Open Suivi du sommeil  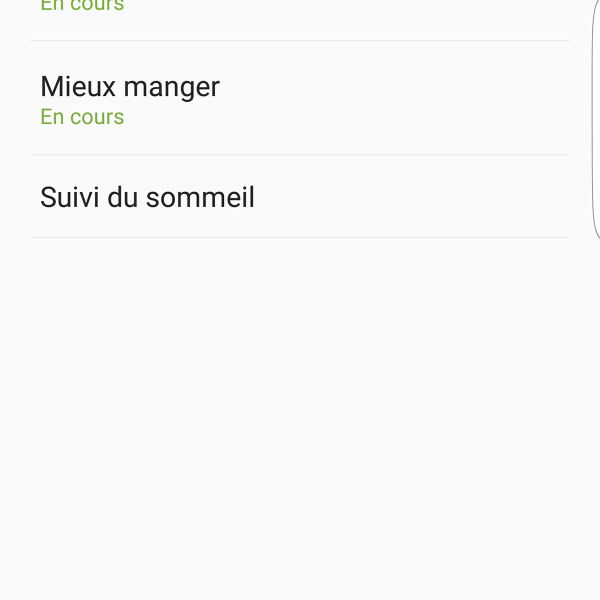pyautogui.click(x=148, y=197)
